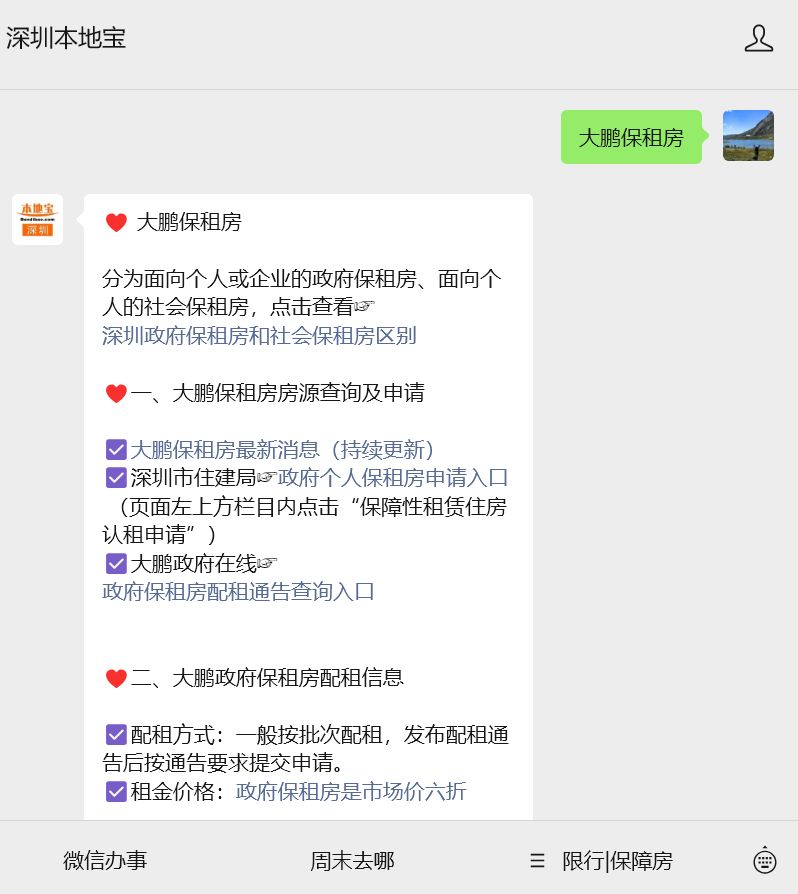Switch to keyboard input
Viewport: 798px width, 894px height.
[765, 860]
